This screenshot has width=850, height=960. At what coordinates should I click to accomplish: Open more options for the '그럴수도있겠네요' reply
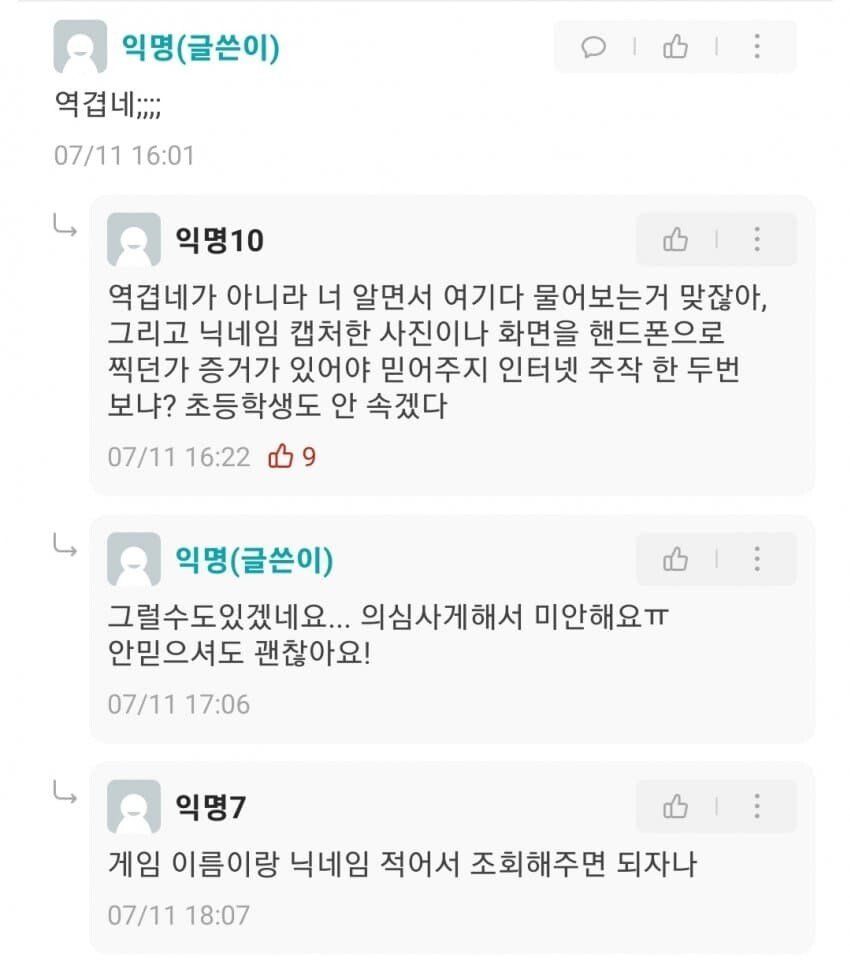(757, 559)
